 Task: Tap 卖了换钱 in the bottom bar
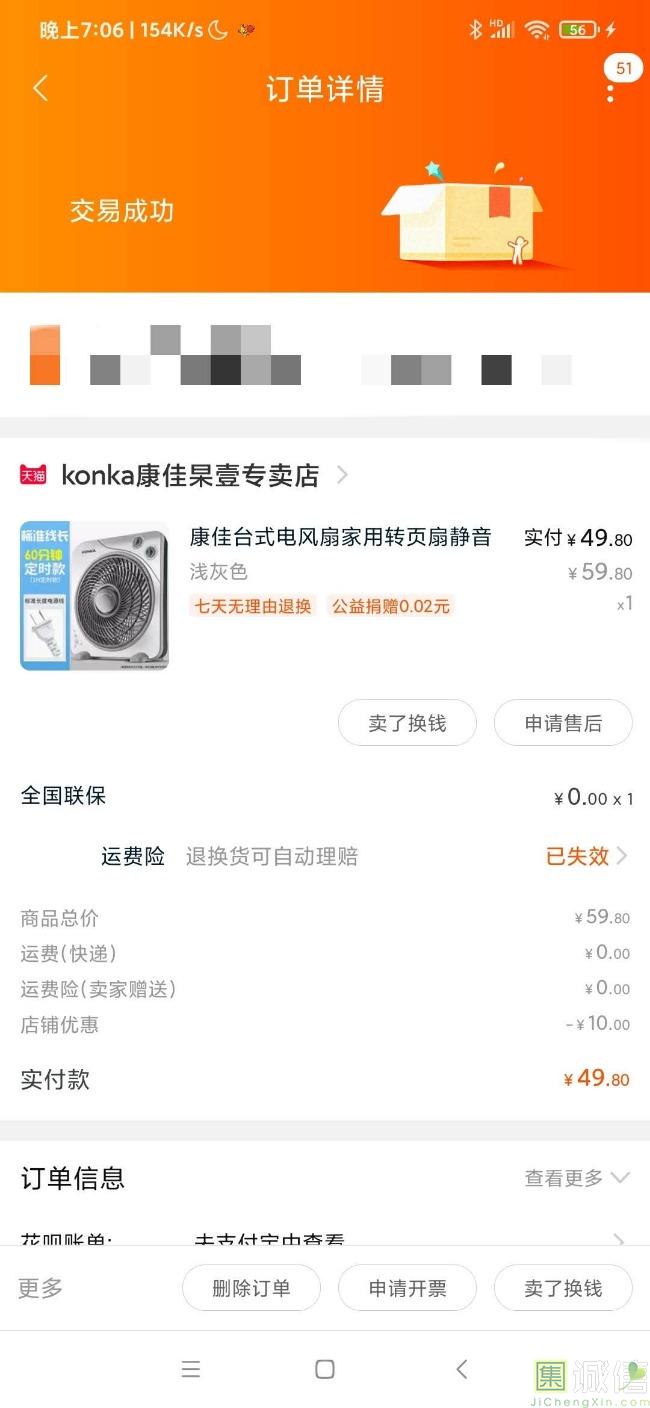click(x=563, y=1288)
